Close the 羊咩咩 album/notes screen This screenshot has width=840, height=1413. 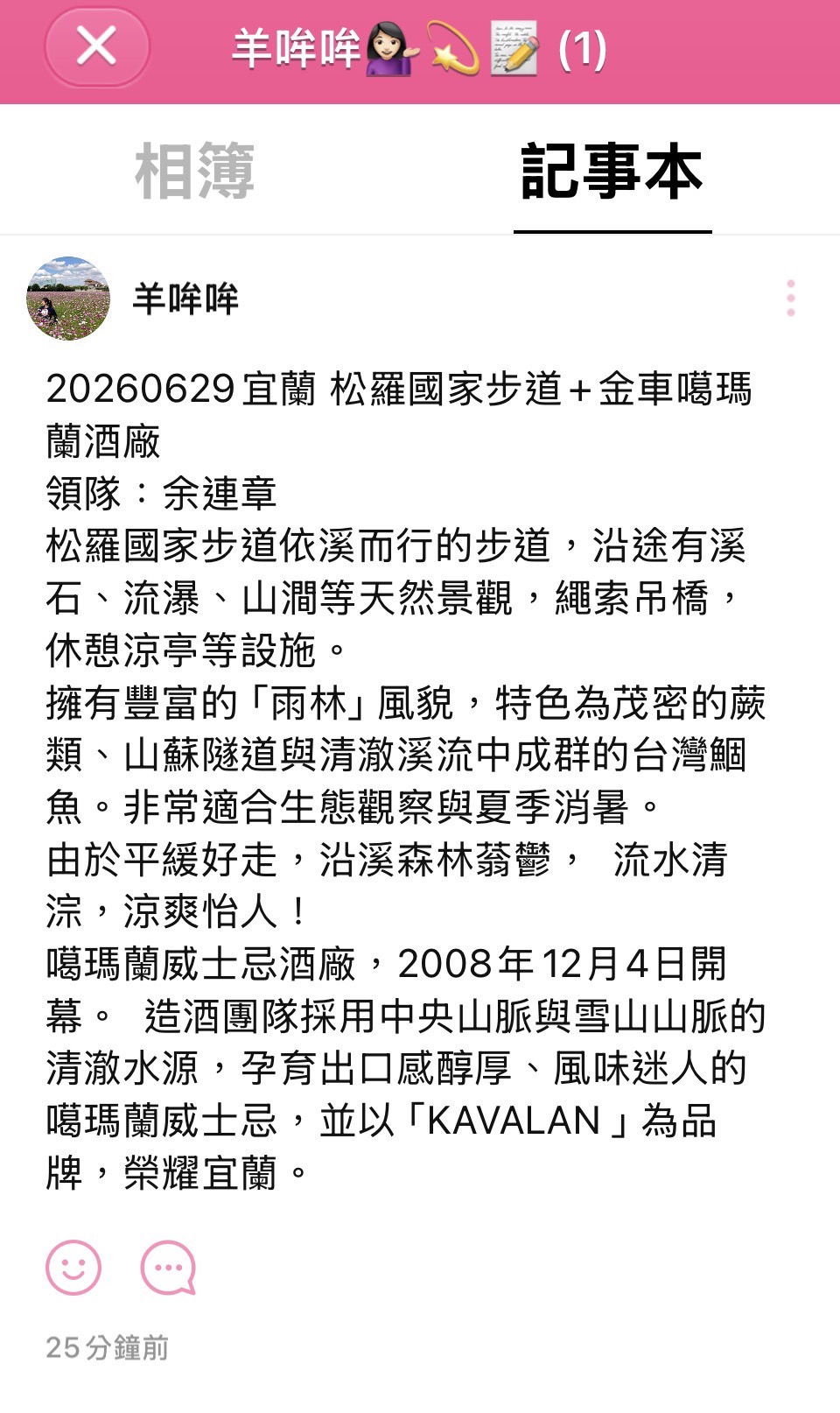pyautogui.click(x=96, y=46)
